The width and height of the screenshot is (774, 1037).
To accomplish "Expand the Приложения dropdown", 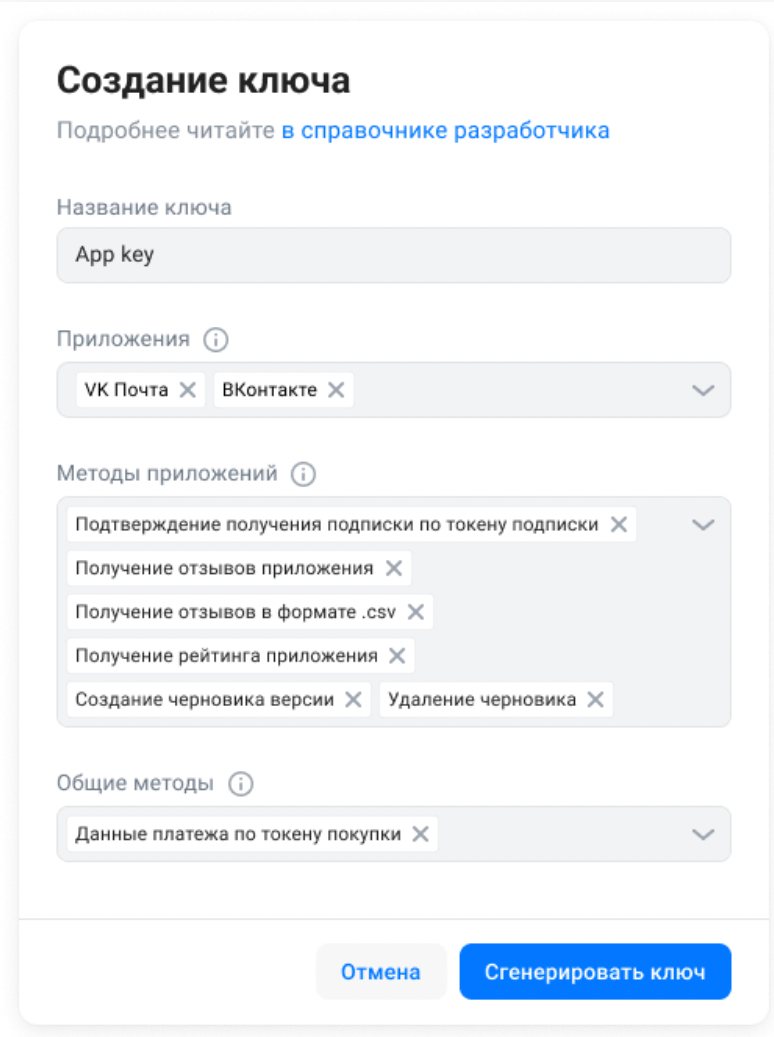I will pos(703,390).
